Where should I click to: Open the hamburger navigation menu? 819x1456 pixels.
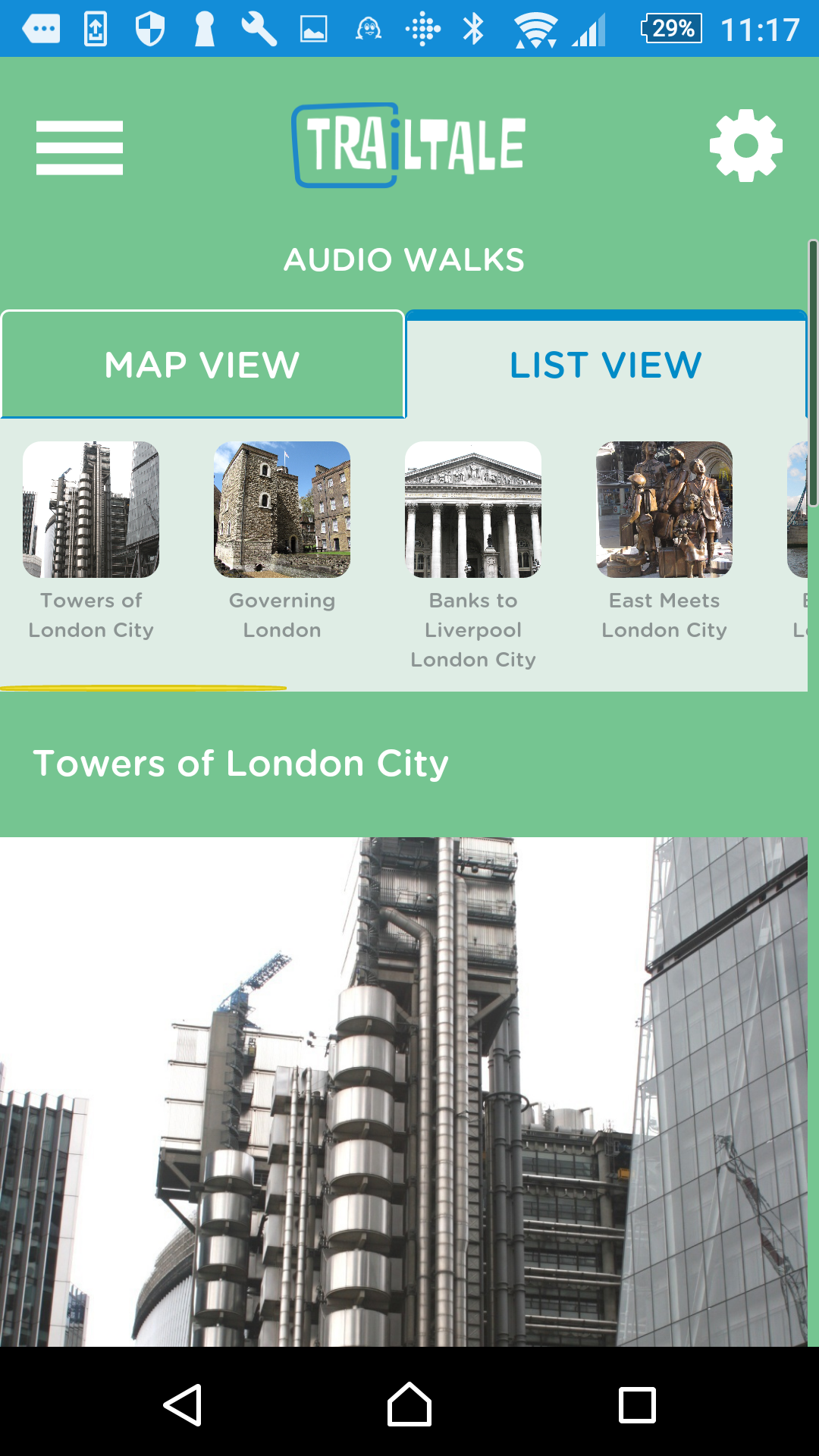pyautogui.click(x=80, y=148)
